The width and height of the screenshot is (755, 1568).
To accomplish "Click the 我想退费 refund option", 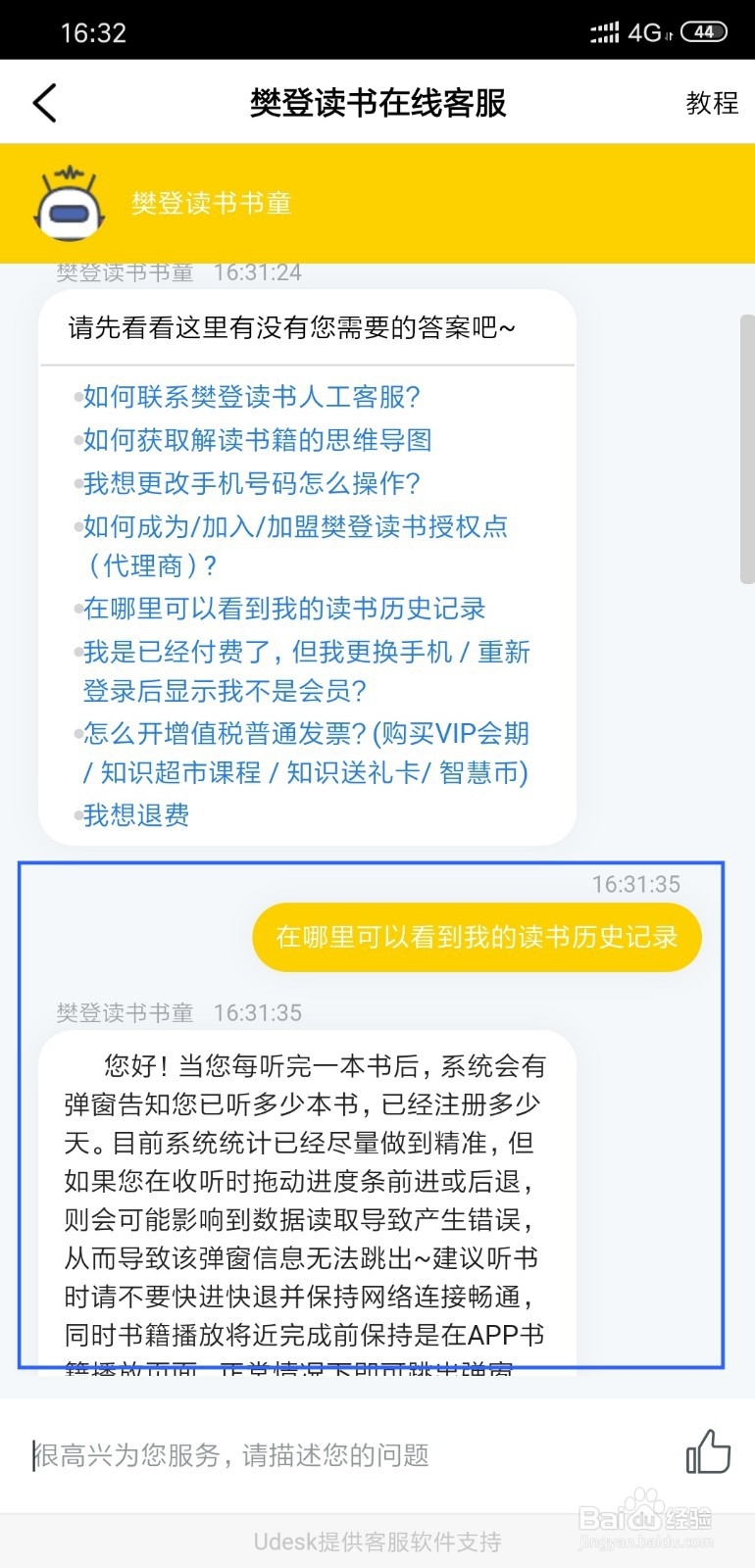I will [x=137, y=815].
